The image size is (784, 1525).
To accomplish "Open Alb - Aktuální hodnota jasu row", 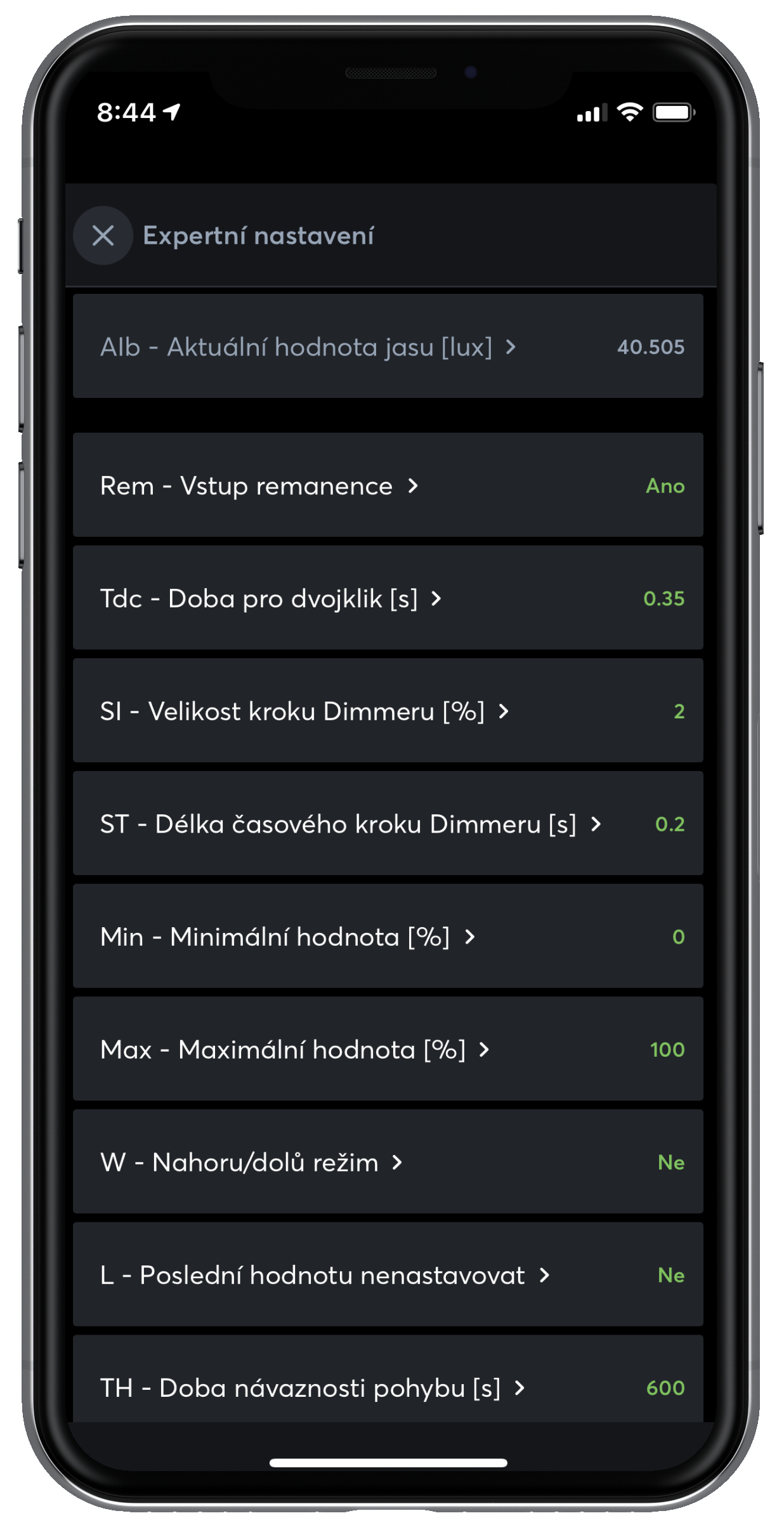I will click(387, 347).
